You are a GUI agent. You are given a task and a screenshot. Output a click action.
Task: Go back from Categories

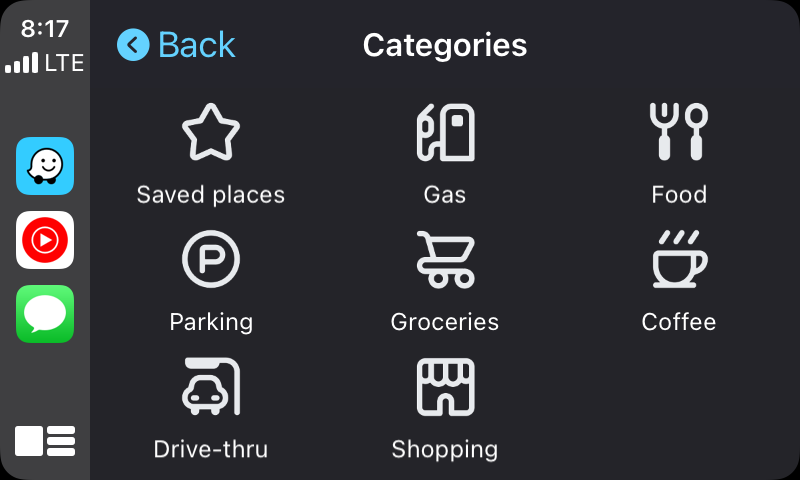[176, 45]
